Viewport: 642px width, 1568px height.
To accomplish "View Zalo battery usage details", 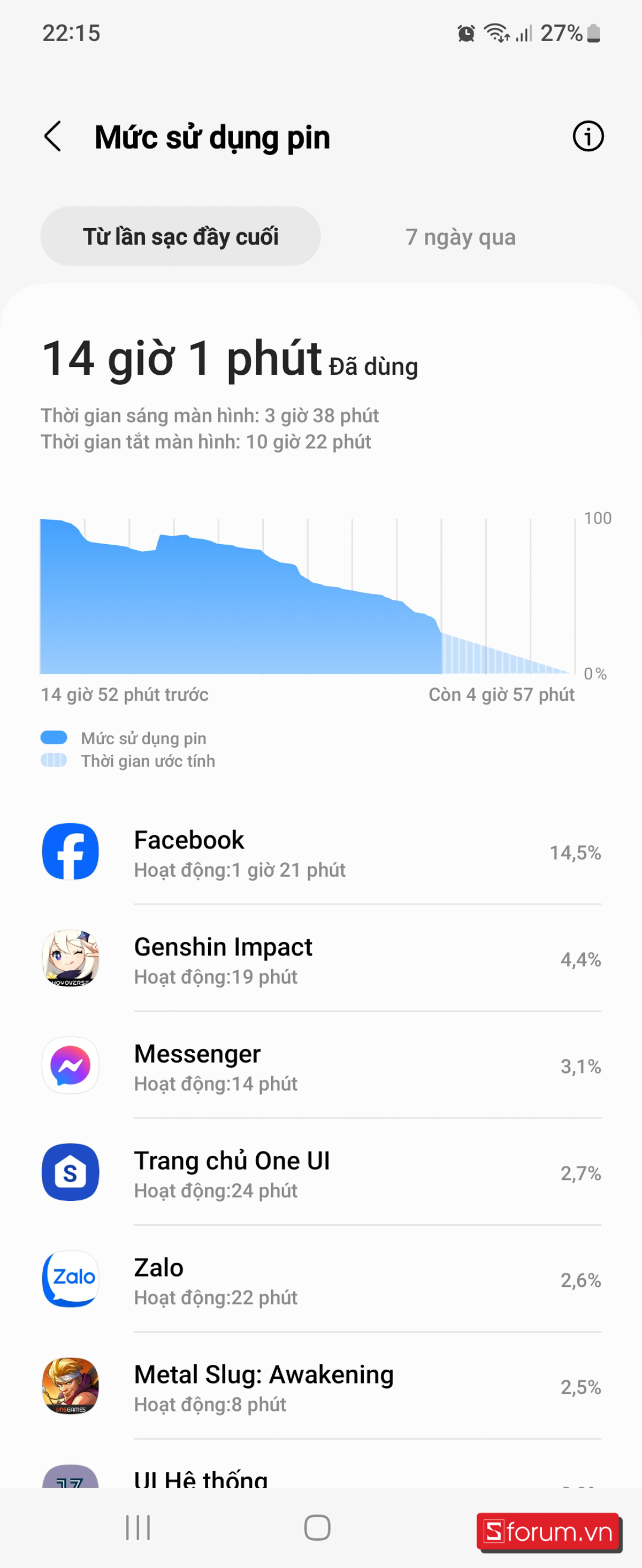I will pyautogui.click(x=321, y=1280).
